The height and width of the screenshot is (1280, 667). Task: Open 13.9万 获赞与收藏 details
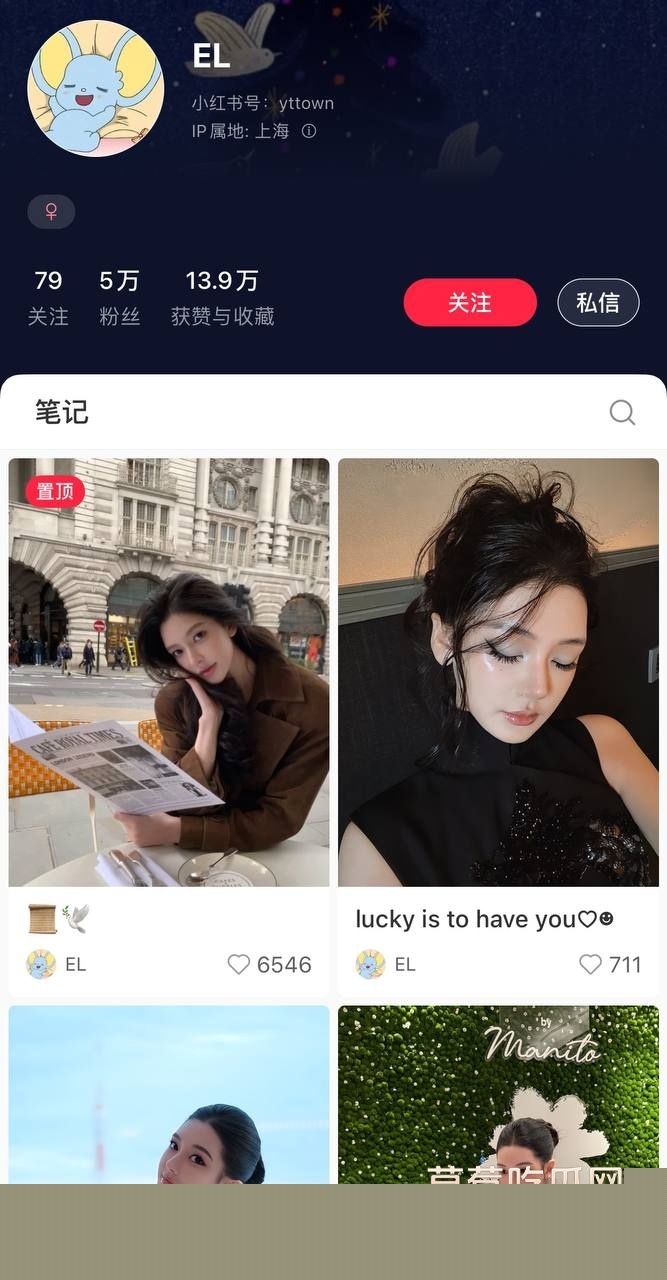tap(222, 297)
